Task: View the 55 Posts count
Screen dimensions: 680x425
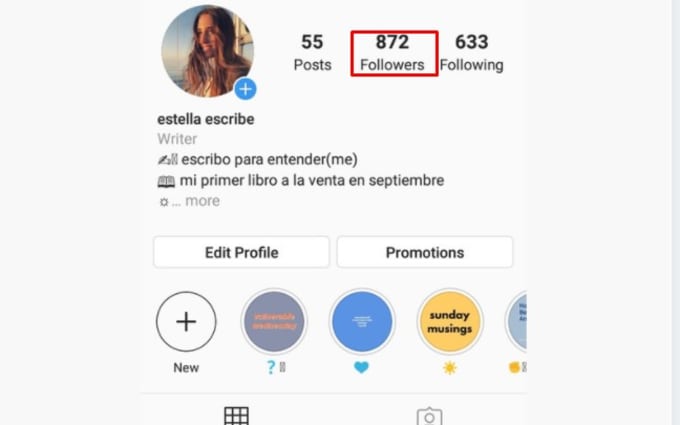Action: pos(312,53)
